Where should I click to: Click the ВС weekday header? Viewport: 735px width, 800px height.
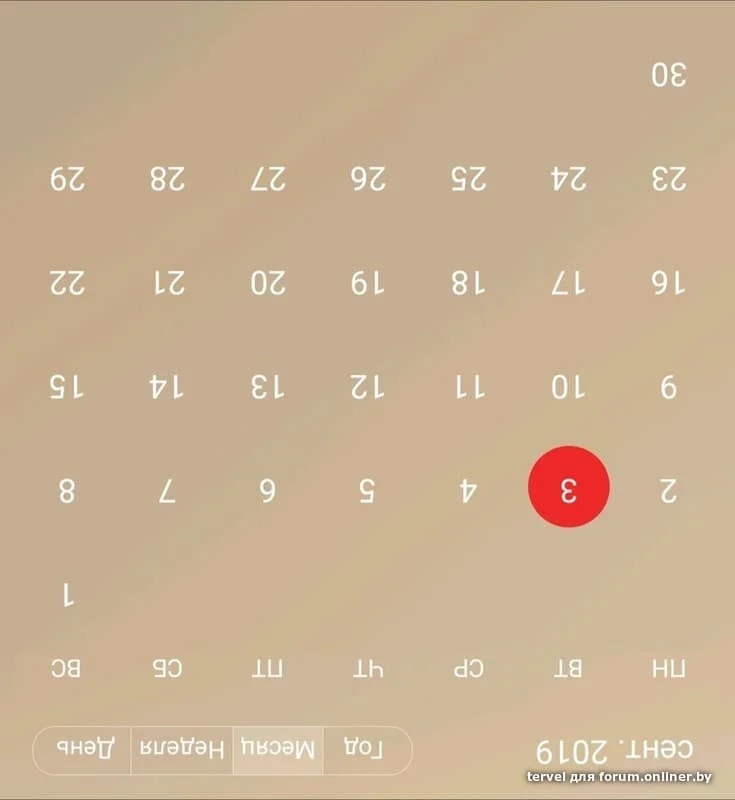click(67, 668)
